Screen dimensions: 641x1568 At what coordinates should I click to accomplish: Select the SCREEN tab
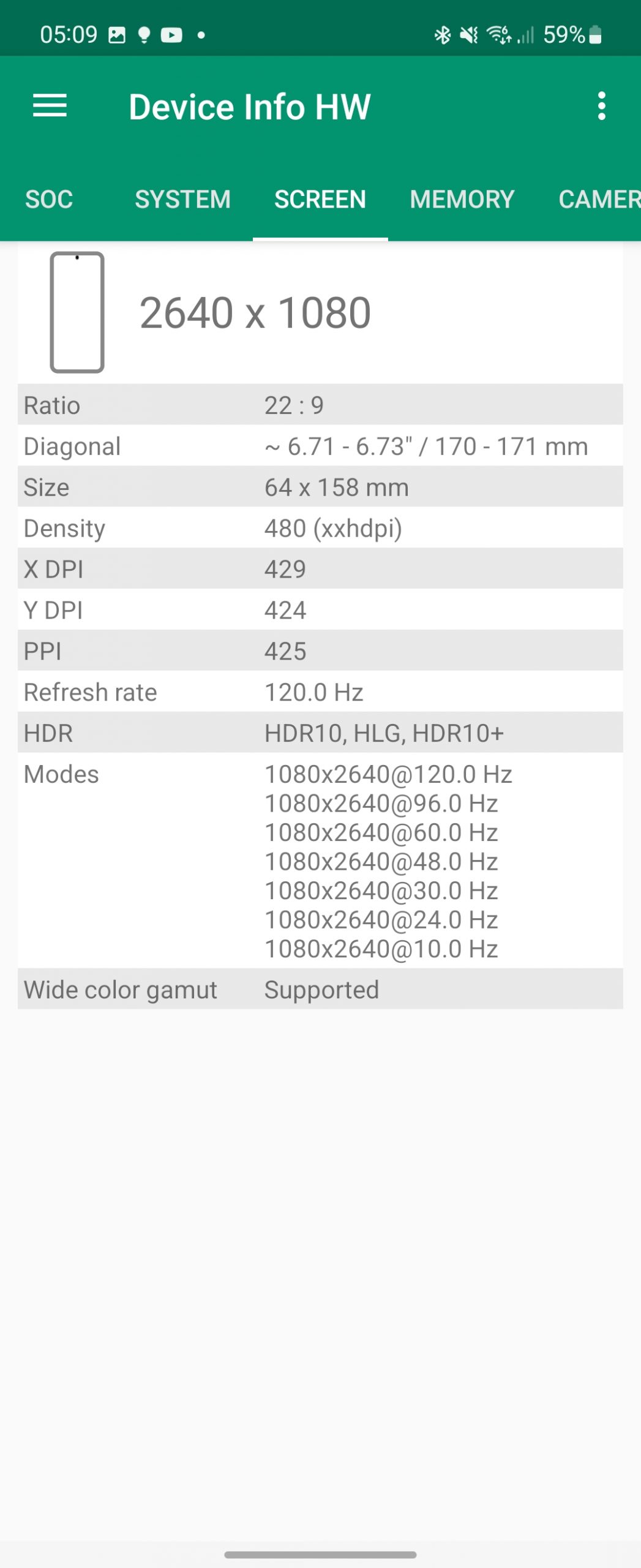click(320, 199)
